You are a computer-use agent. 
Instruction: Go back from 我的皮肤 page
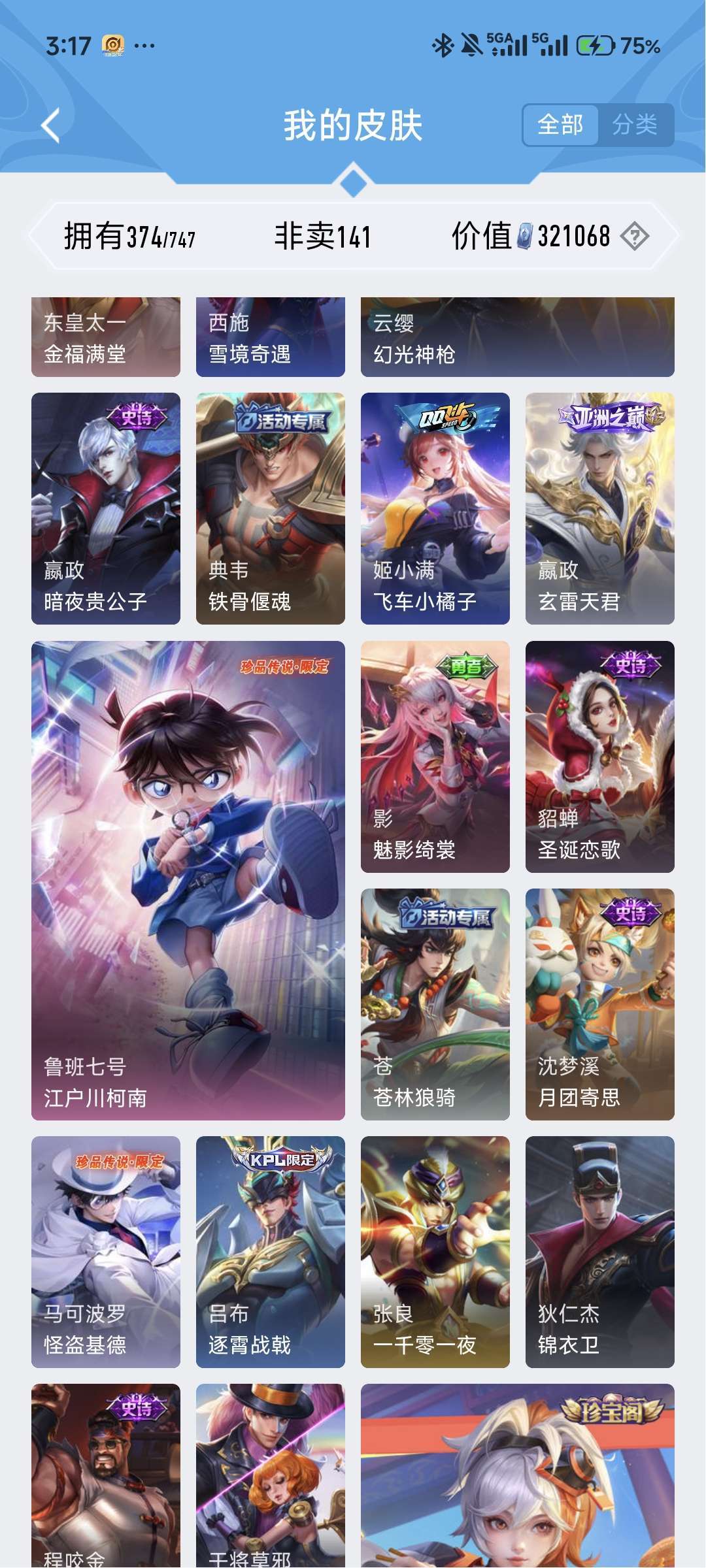click(51, 125)
